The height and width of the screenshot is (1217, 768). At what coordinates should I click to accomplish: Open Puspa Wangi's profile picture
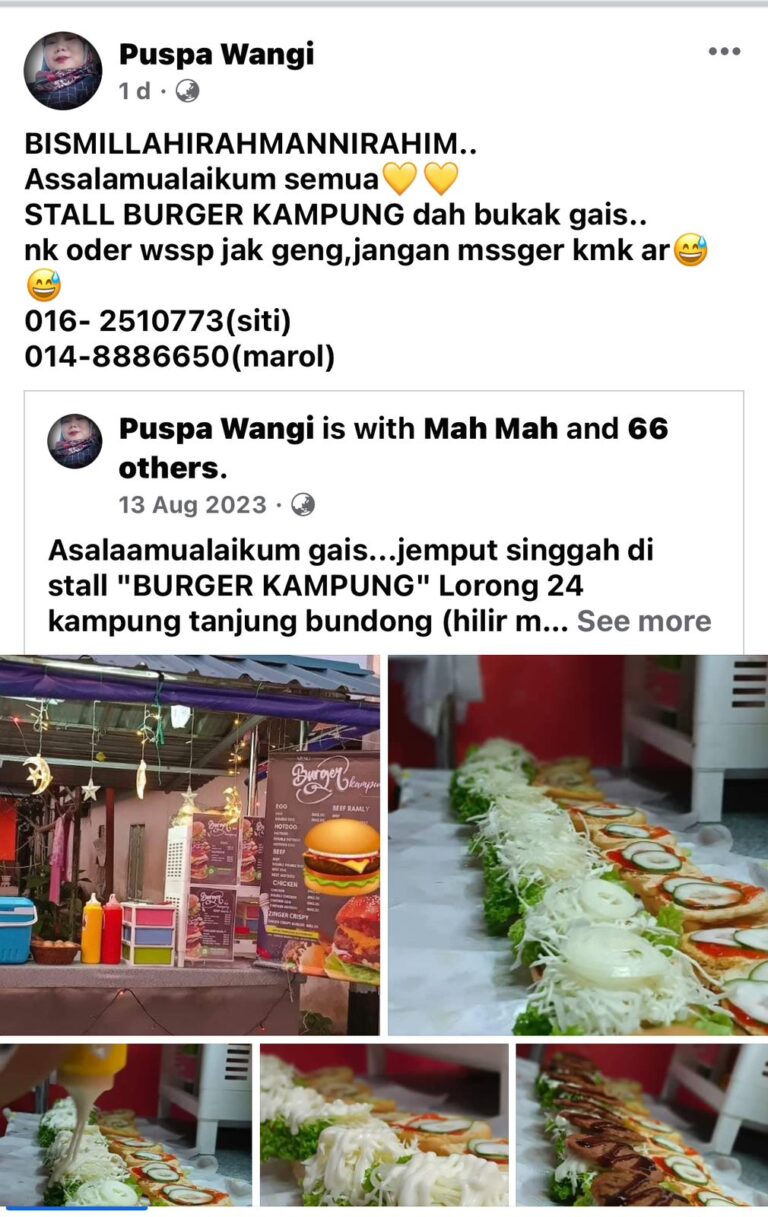[x=63, y=70]
